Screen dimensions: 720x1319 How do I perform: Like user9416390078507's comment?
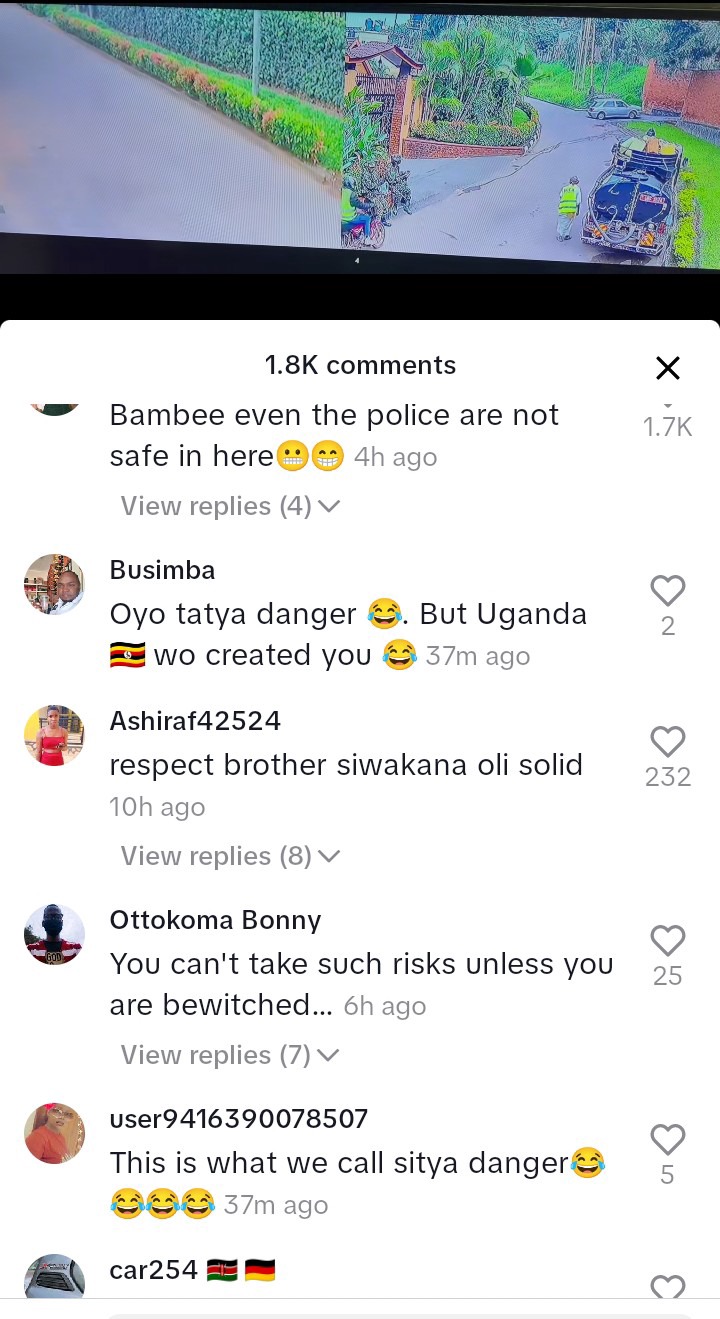(668, 1140)
